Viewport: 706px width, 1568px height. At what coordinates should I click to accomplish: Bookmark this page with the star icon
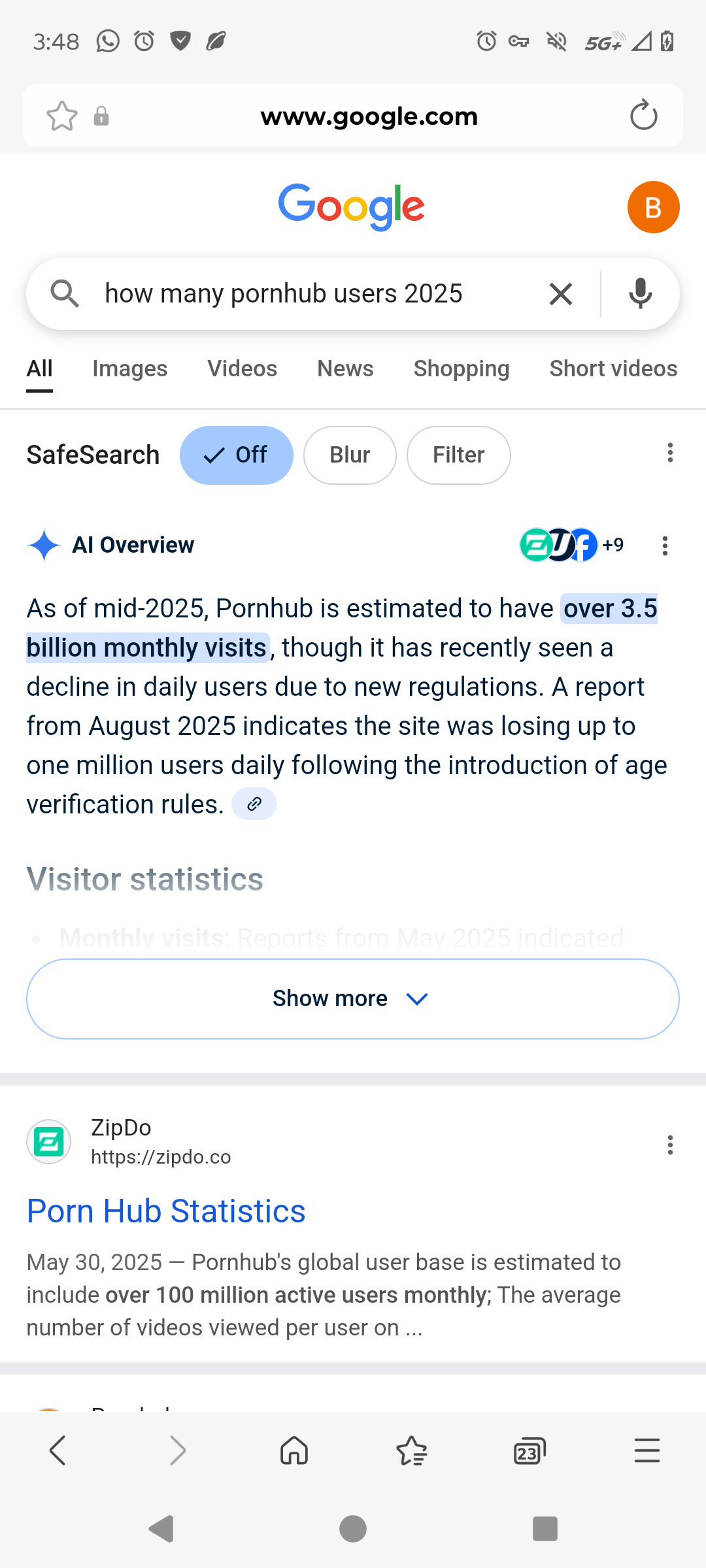pos(62,116)
